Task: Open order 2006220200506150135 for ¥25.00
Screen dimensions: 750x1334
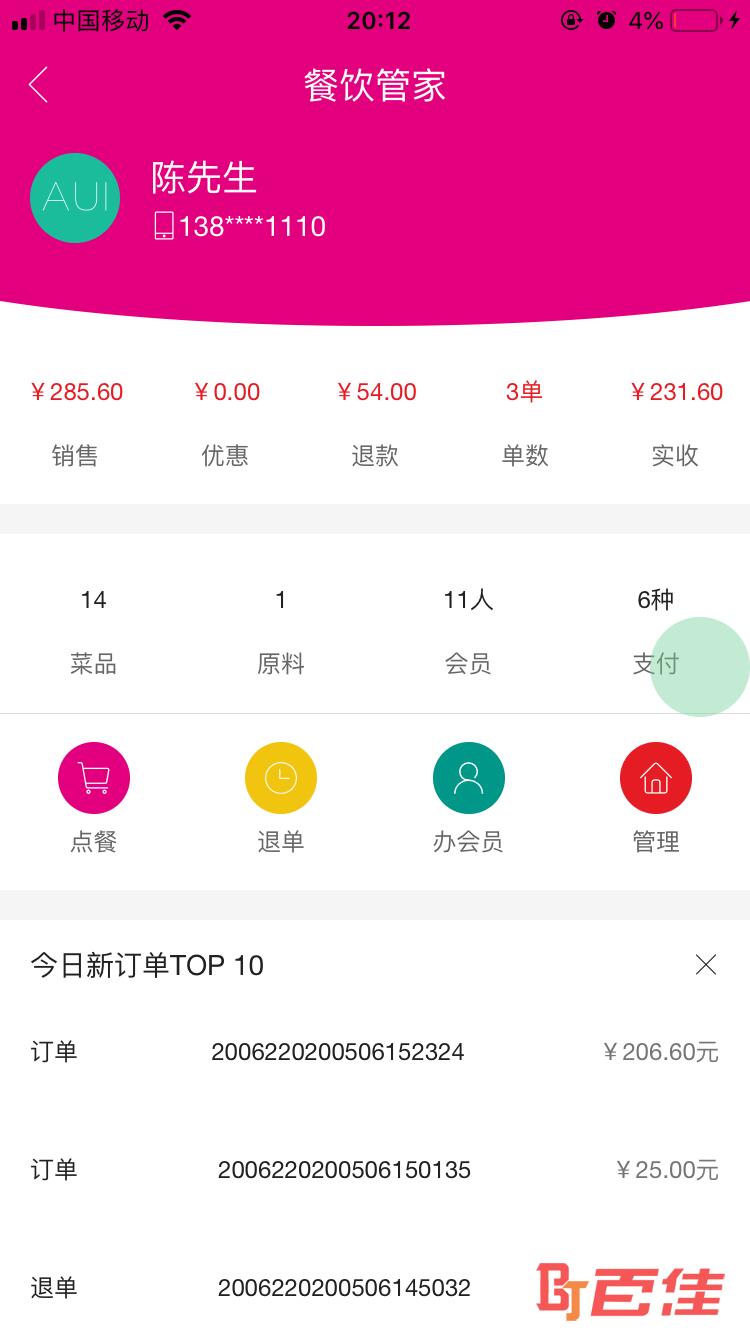Action: pyautogui.click(x=375, y=1170)
